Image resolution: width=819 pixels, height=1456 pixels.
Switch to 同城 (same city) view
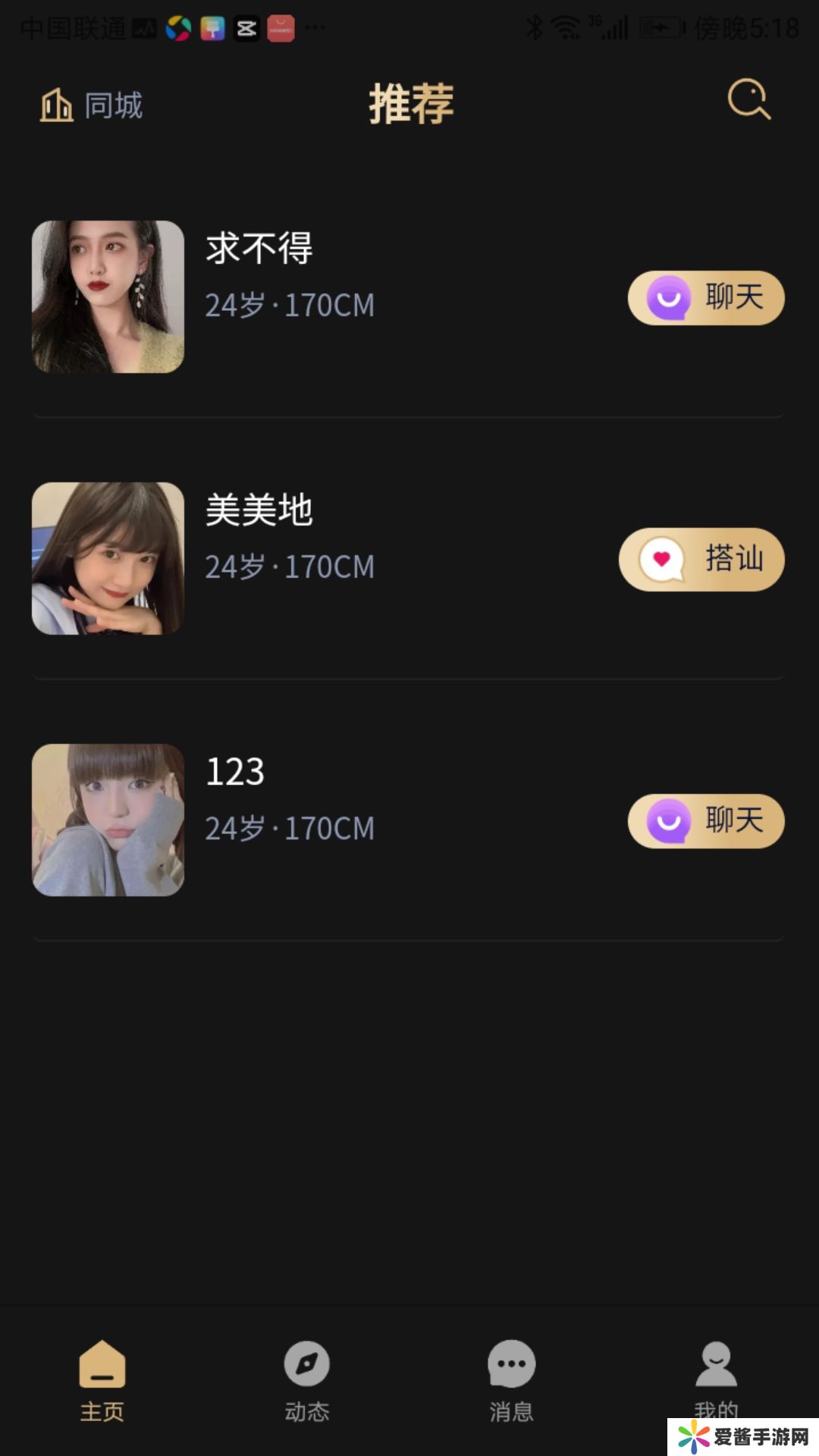pos(92,105)
